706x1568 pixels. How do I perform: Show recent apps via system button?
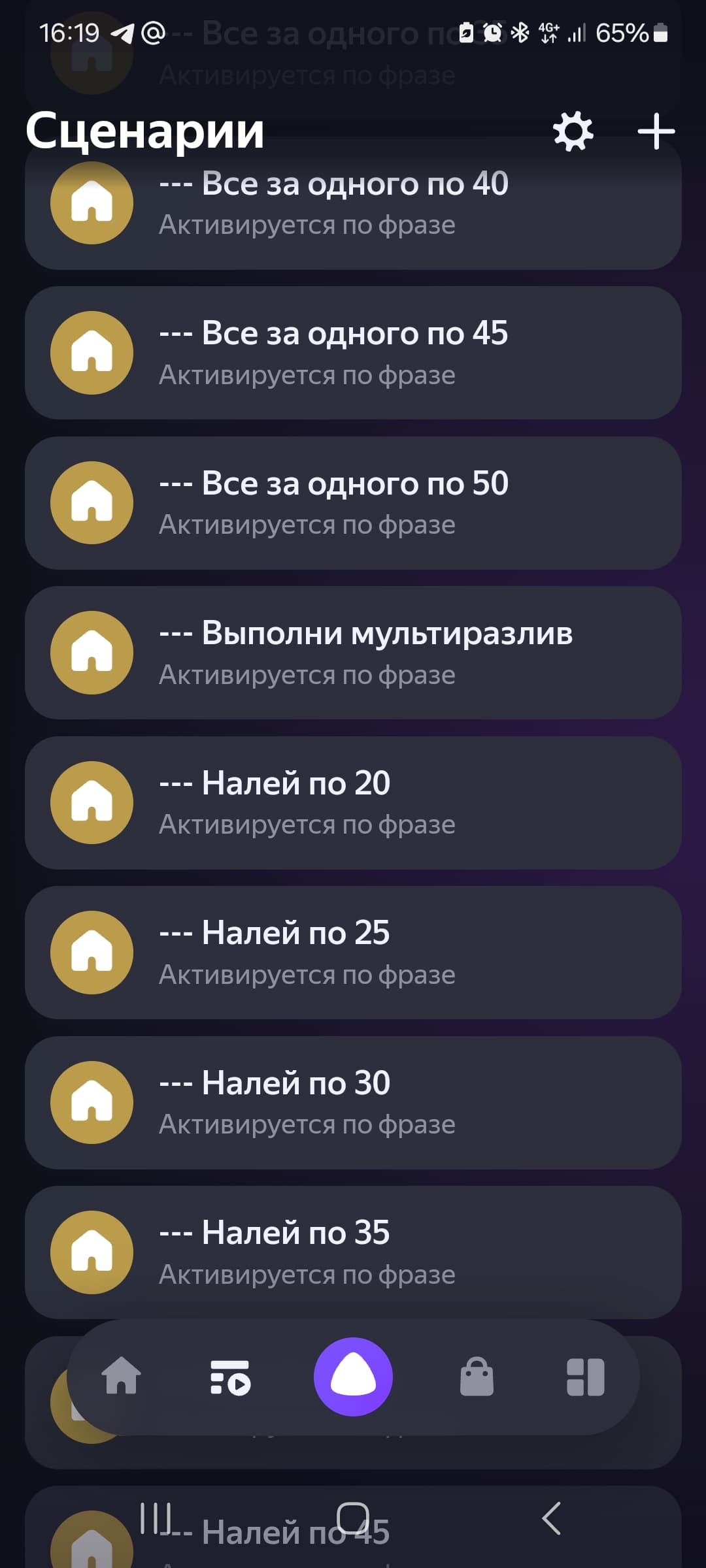coord(156,1518)
